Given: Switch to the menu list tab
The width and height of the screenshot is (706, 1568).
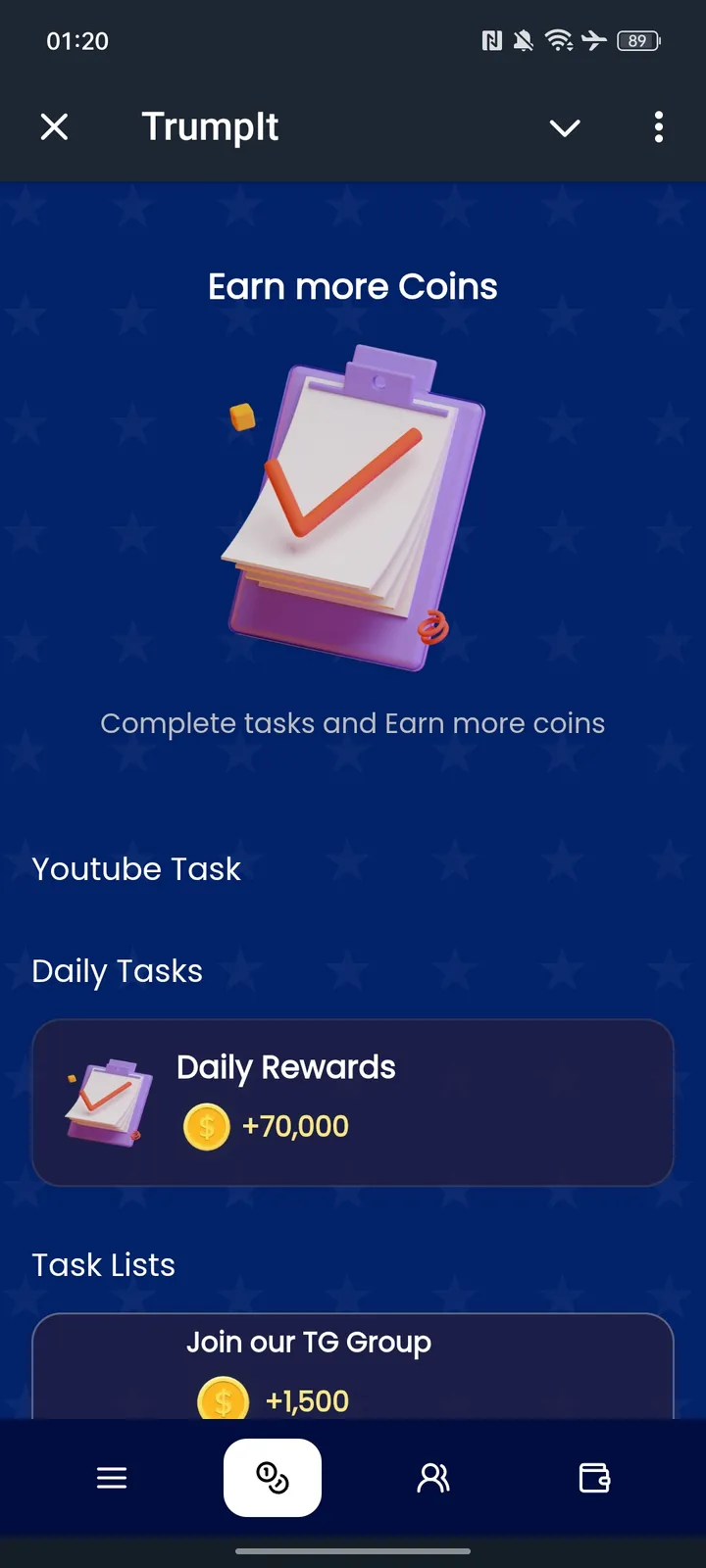Looking at the screenshot, I should [112, 1478].
